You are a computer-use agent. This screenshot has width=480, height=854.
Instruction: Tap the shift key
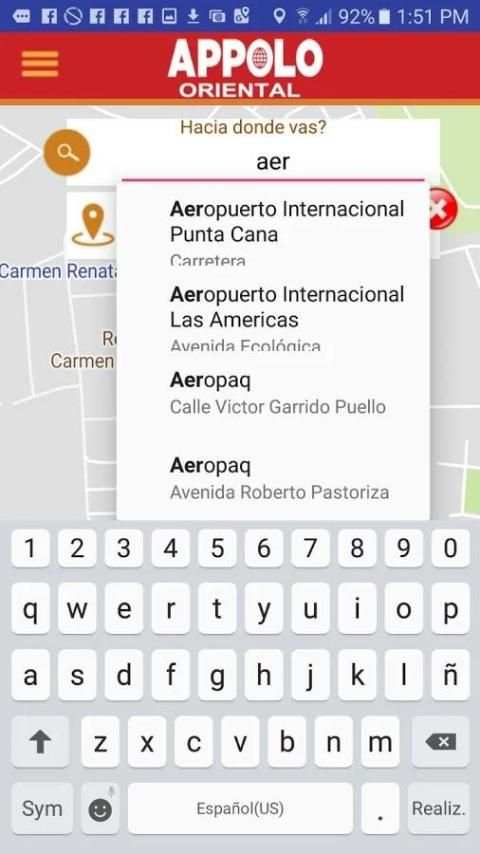click(40, 741)
